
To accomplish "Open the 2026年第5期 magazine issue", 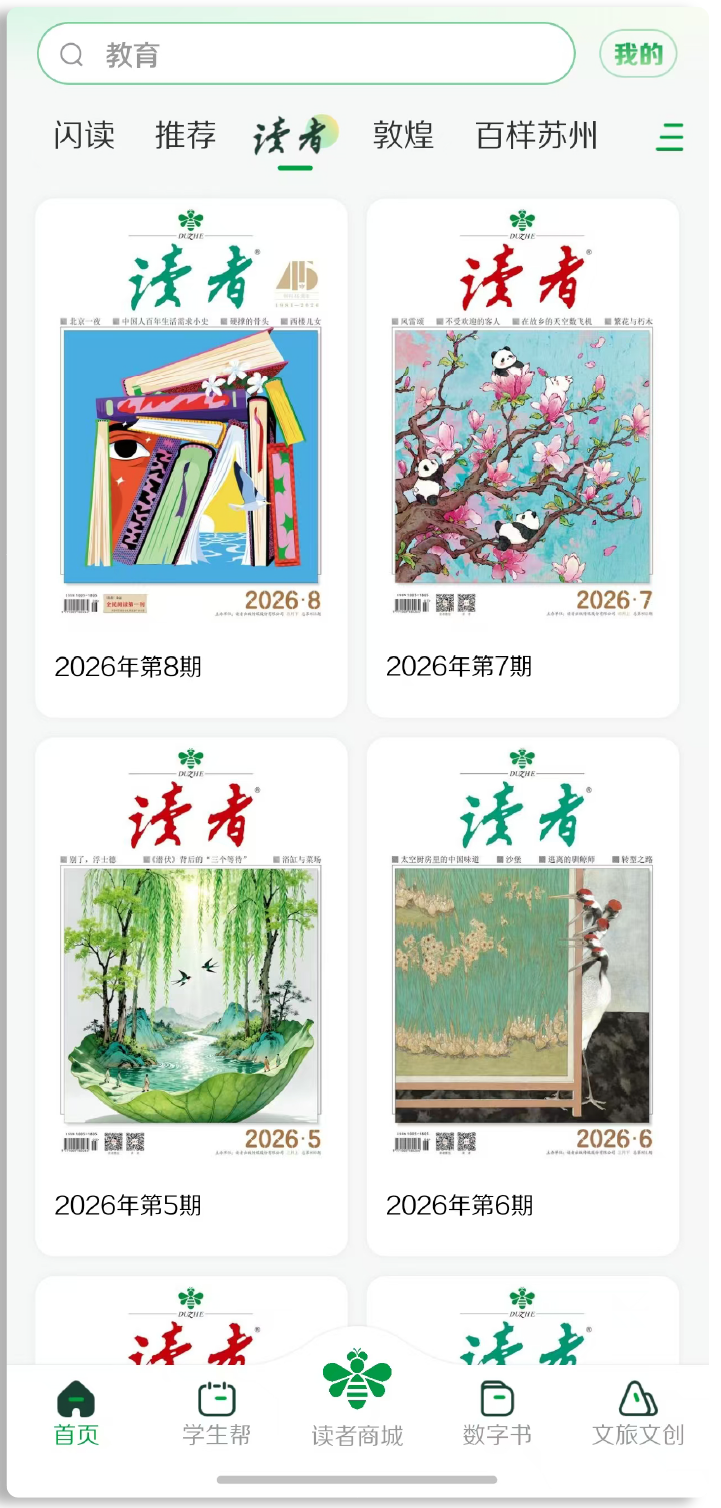I will (x=191, y=997).
